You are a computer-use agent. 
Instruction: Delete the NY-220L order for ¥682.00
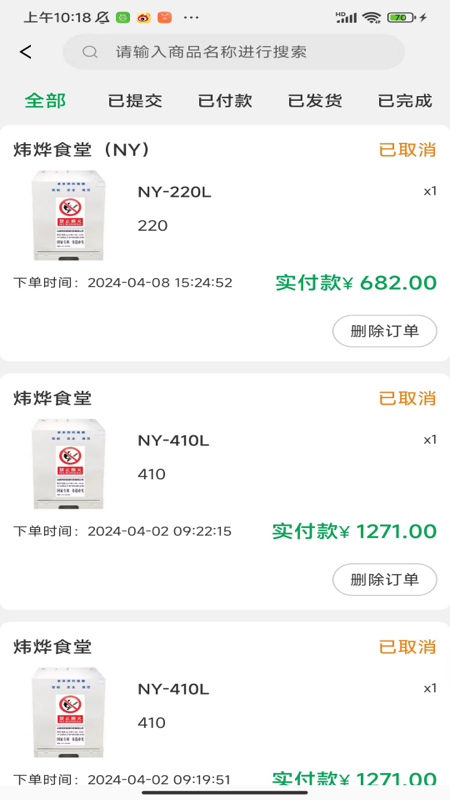point(385,331)
